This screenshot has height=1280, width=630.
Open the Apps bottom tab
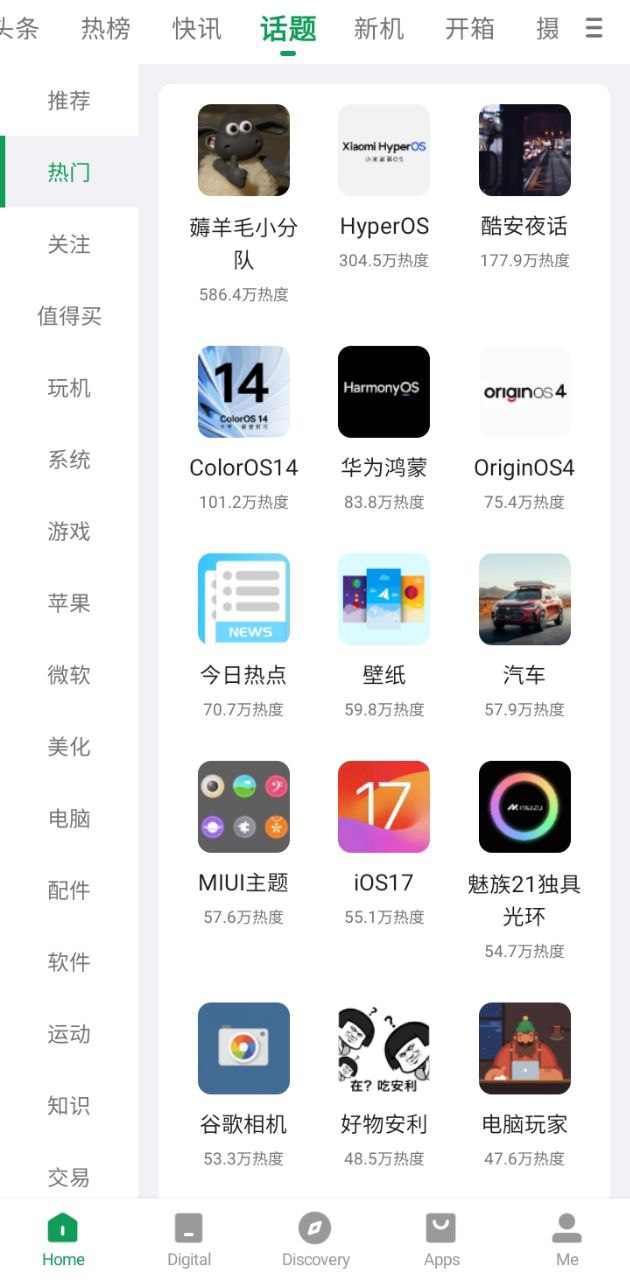441,1238
